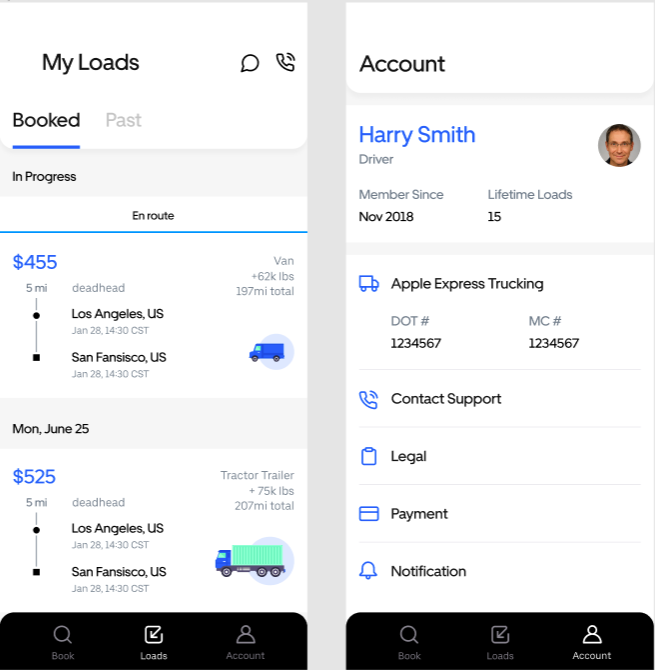The image size is (655, 670).
Task: Open Notification settings
Action: click(427, 571)
